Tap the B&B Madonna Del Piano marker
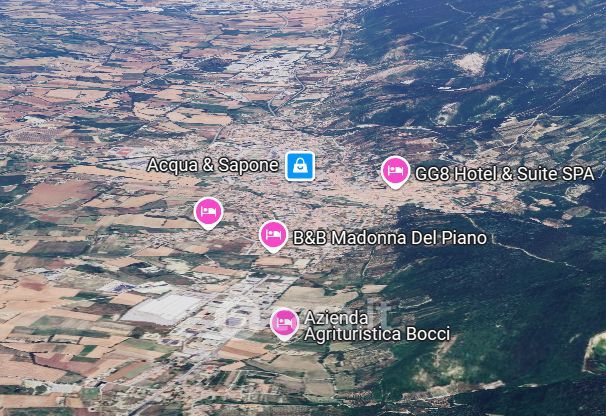Image resolution: width=606 pixels, height=416 pixels. [x=273, y=236]
